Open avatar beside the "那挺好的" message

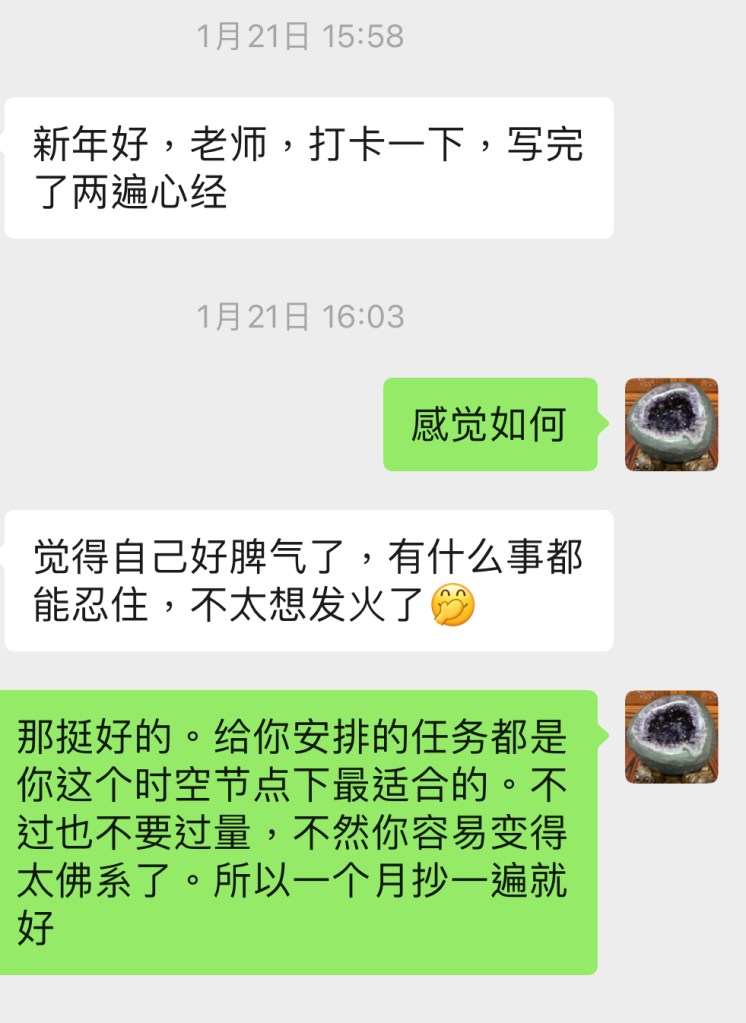(671, 736)
